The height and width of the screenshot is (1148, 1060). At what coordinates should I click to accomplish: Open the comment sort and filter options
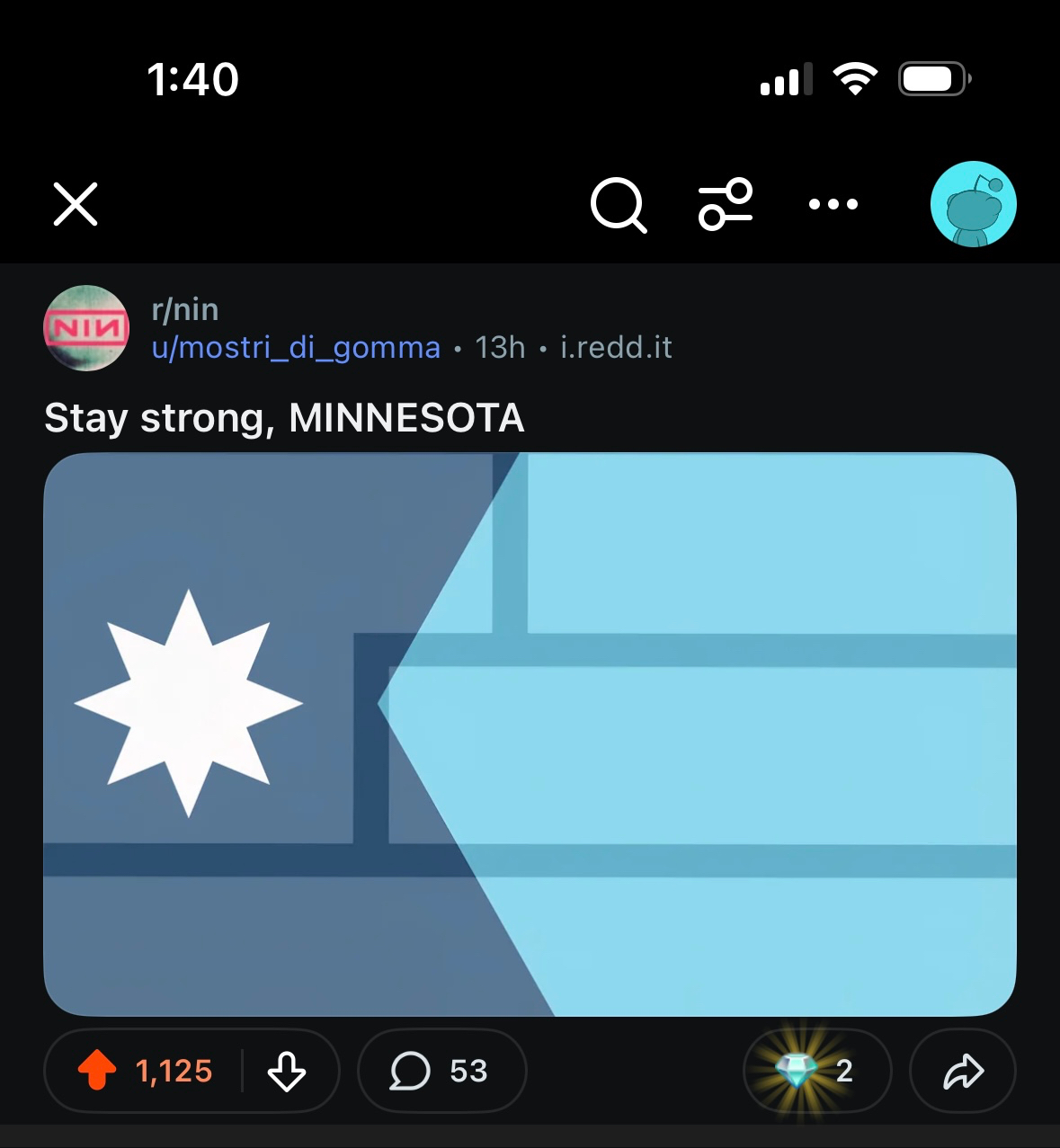(x=726, y=204)
